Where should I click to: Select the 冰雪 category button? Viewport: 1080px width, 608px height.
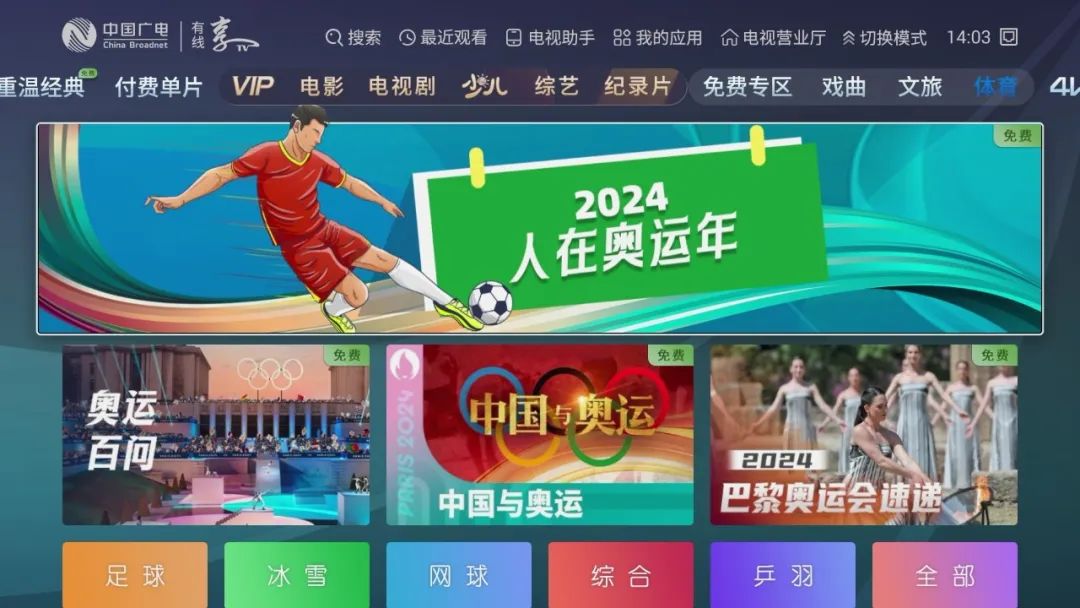point(297,576)
